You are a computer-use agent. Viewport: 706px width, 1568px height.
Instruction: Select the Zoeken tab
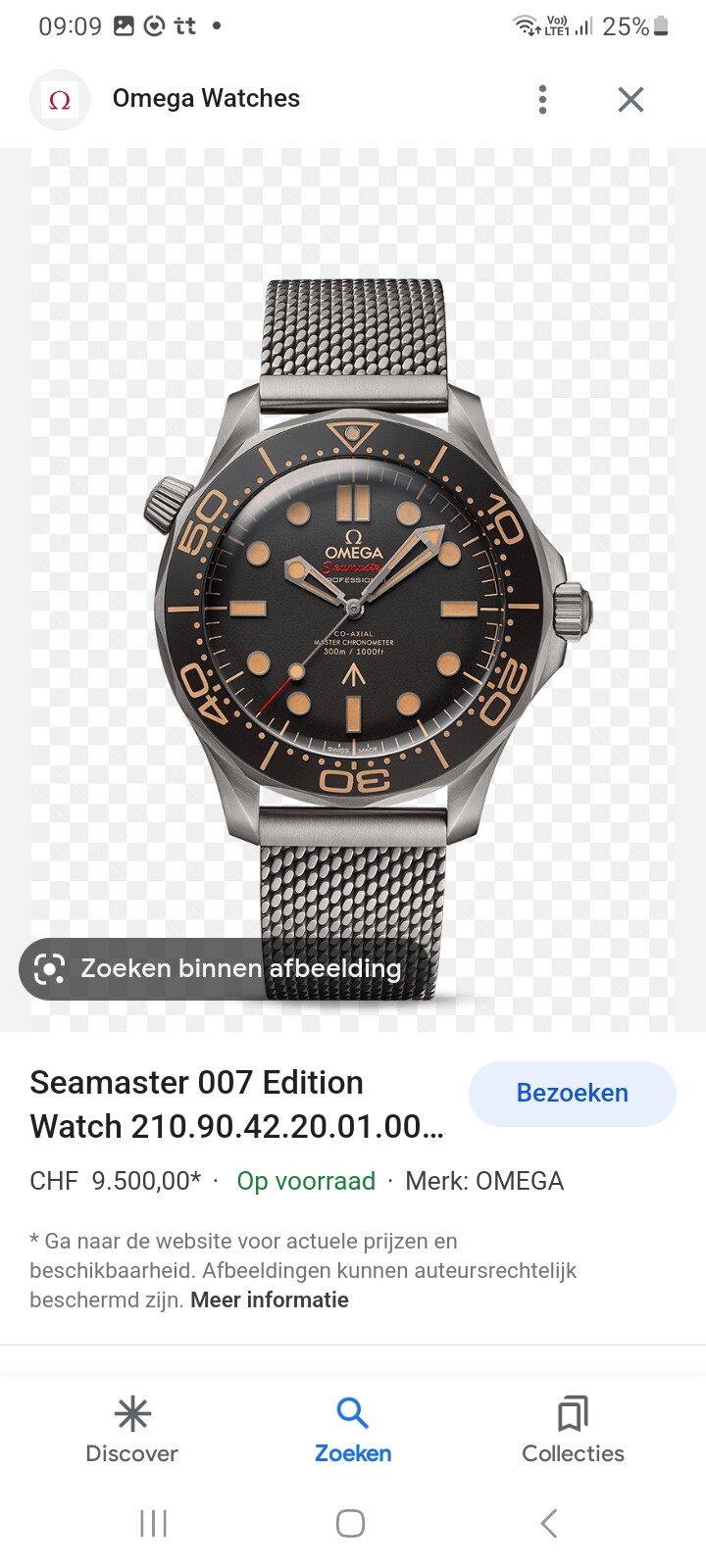click(x=353, y=1430)
